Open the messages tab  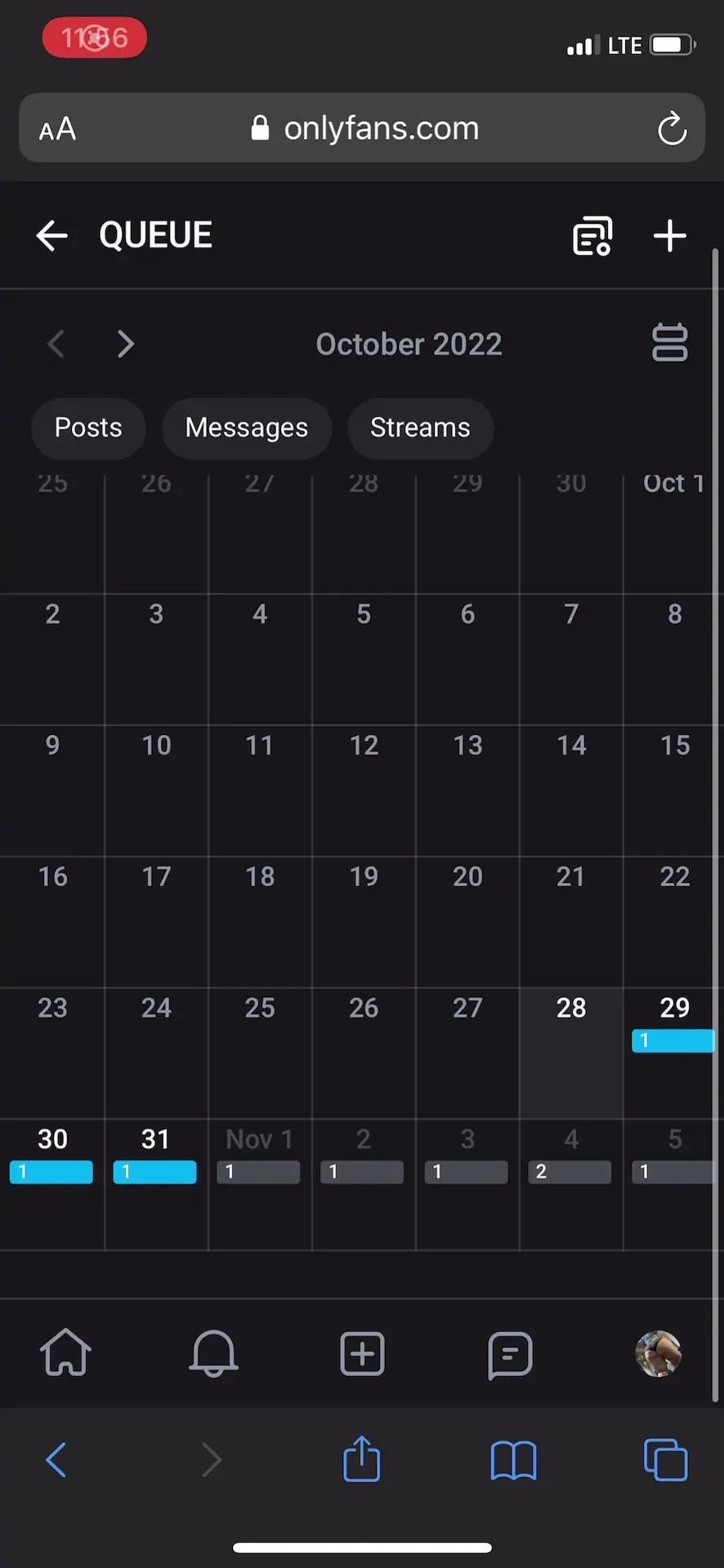point(510,1353)
